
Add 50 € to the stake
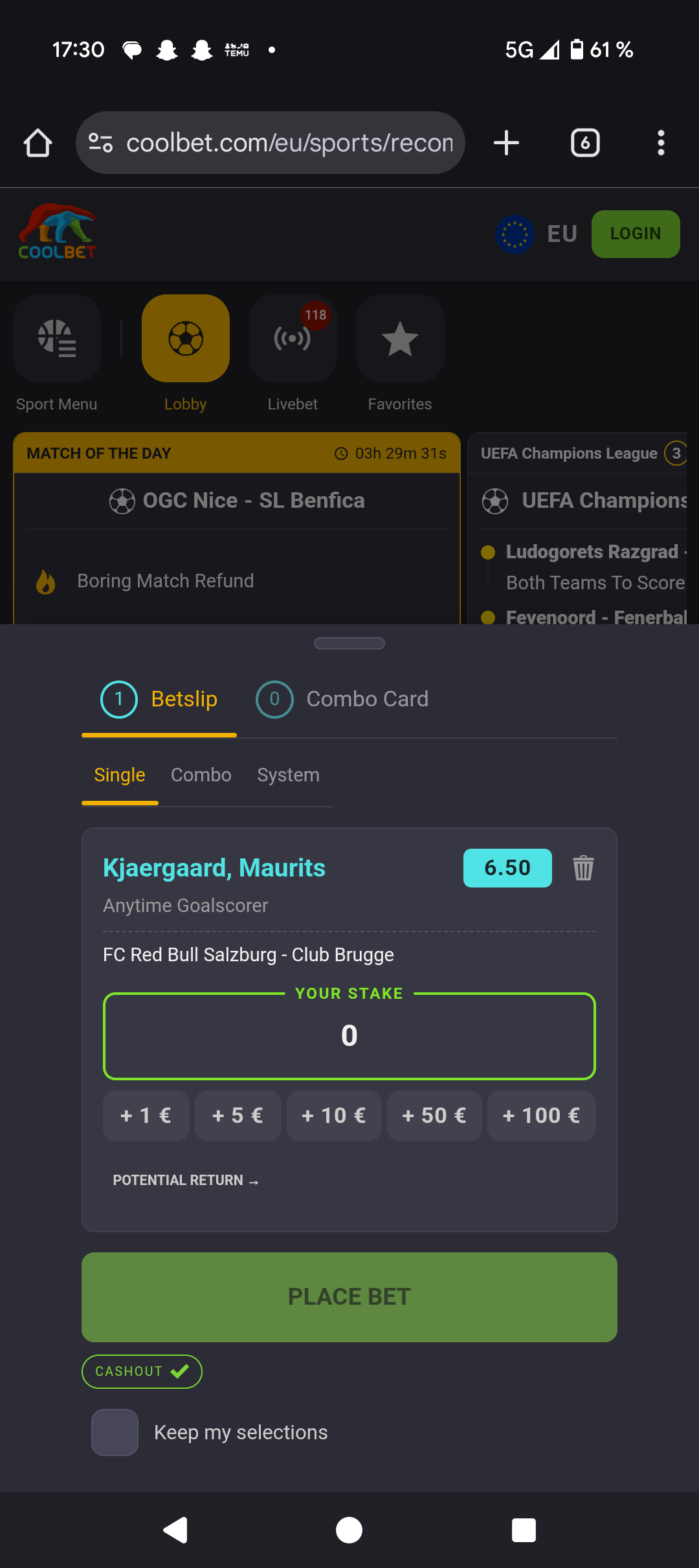point(434,1116)
